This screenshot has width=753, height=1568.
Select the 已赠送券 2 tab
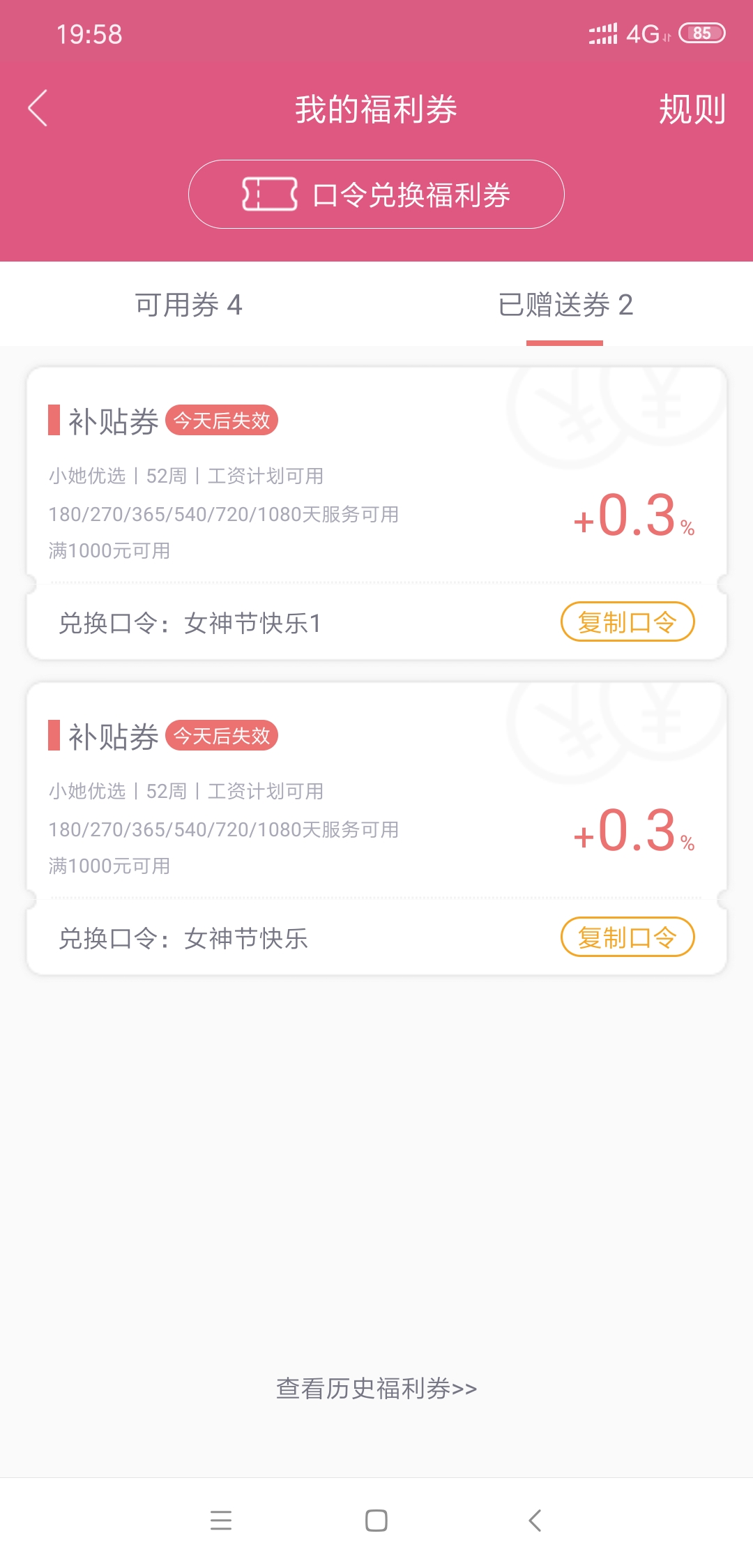pos(565,305)
